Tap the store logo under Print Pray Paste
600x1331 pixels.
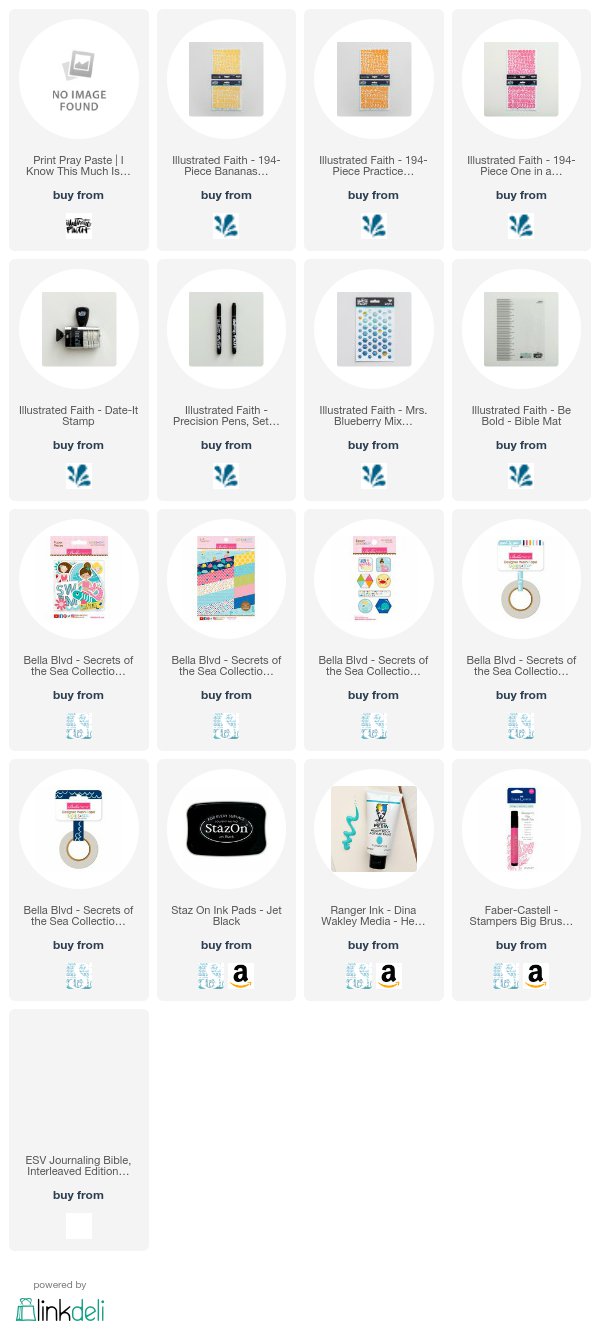78,226
